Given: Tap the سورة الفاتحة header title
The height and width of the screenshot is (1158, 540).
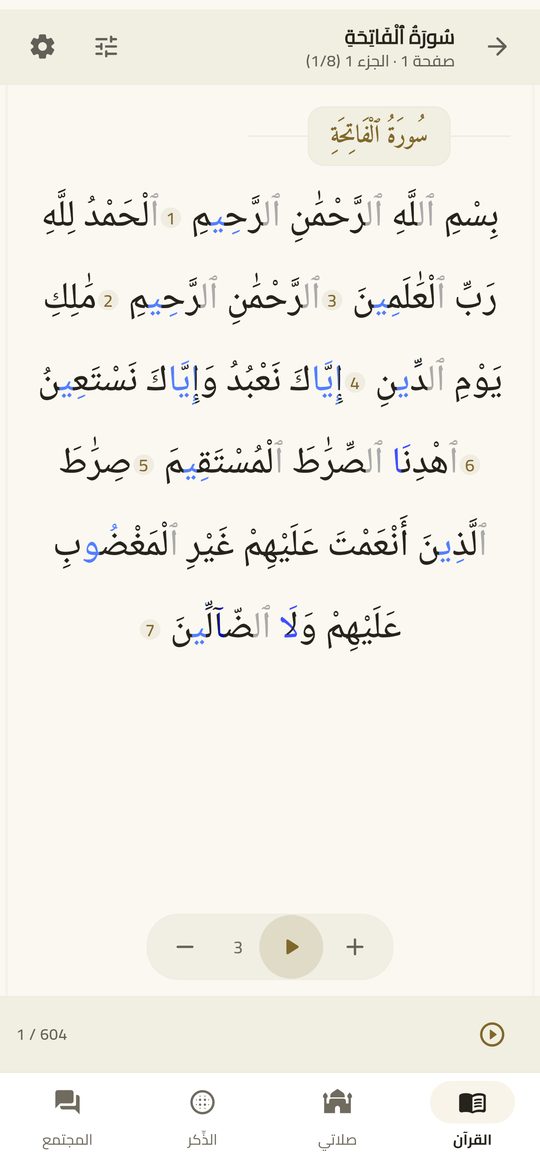Looking at the screenshot, I should (400, 36).
